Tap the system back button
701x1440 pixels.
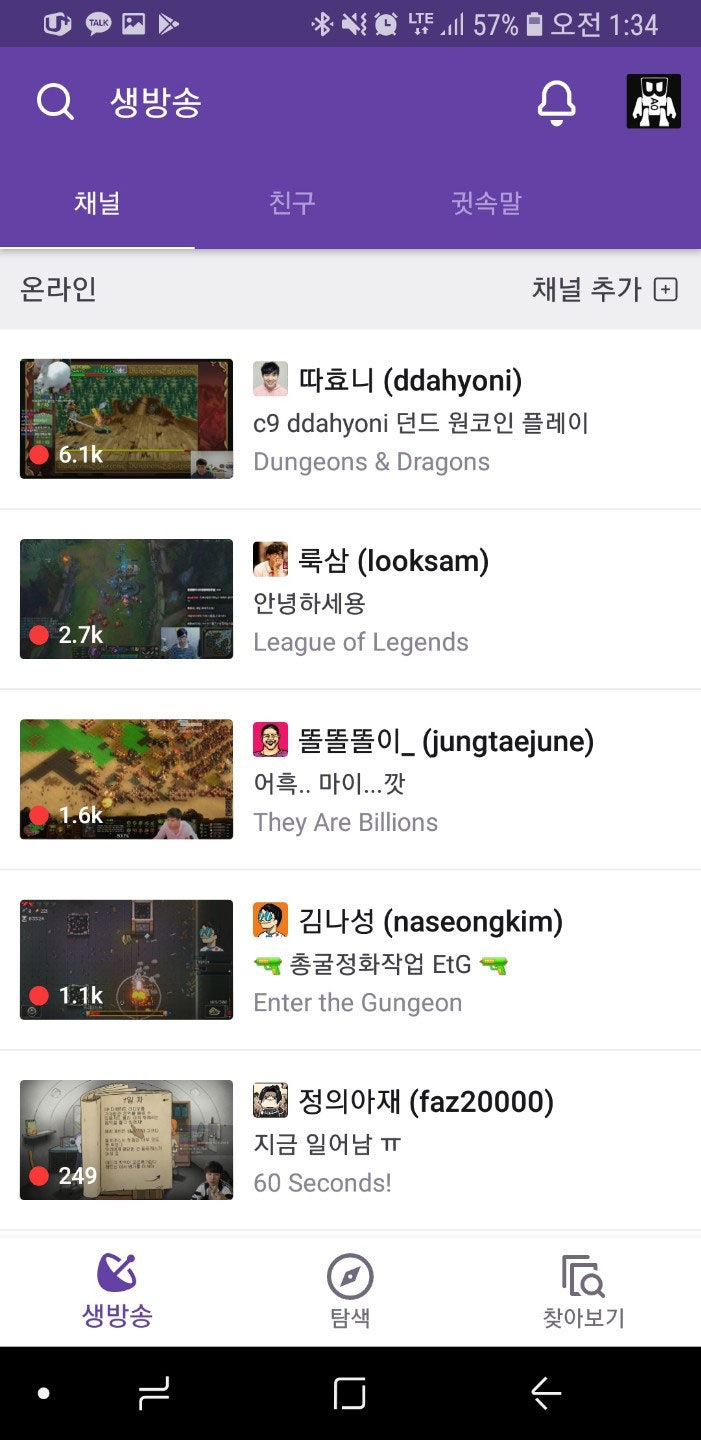[x=546, y=1393]
